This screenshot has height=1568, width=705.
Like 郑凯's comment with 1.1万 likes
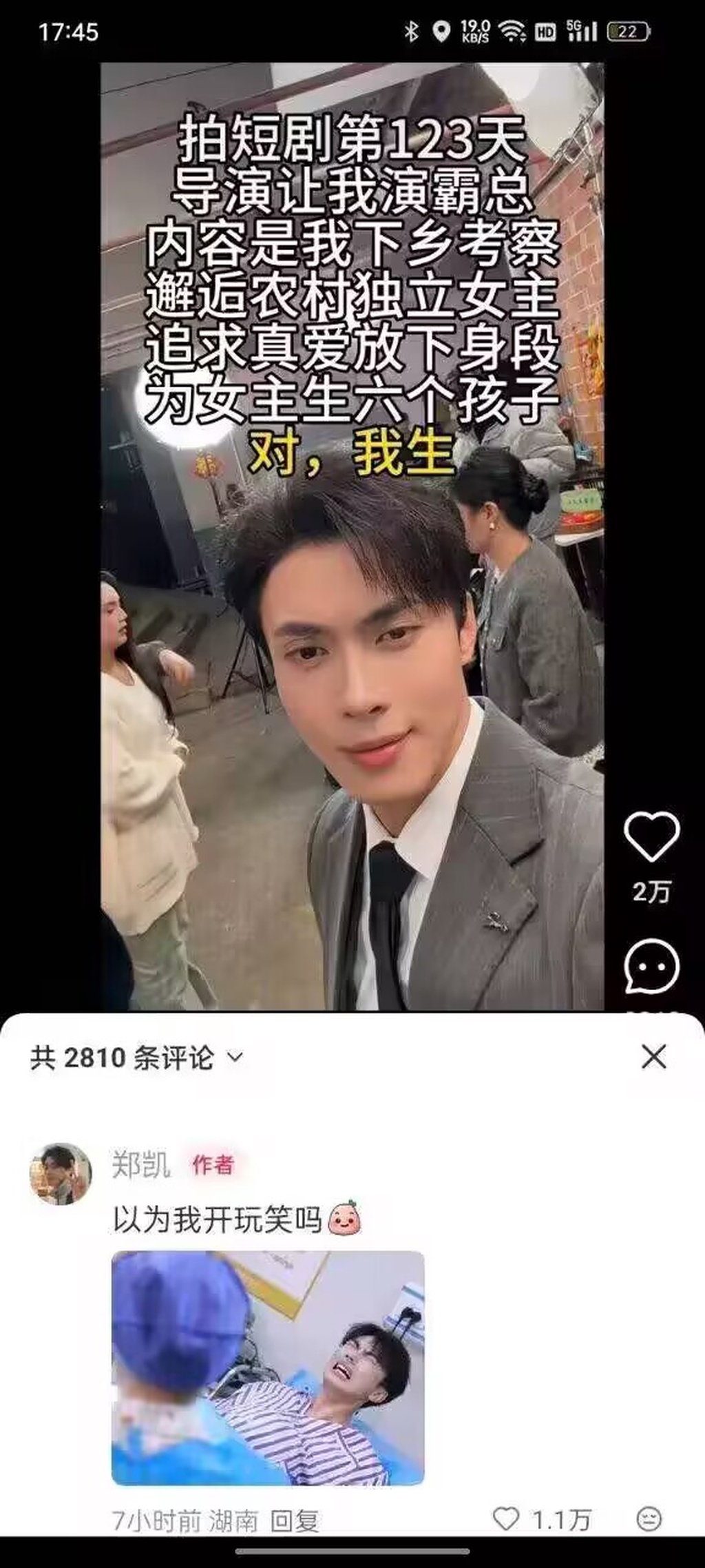click(507, 1518)
